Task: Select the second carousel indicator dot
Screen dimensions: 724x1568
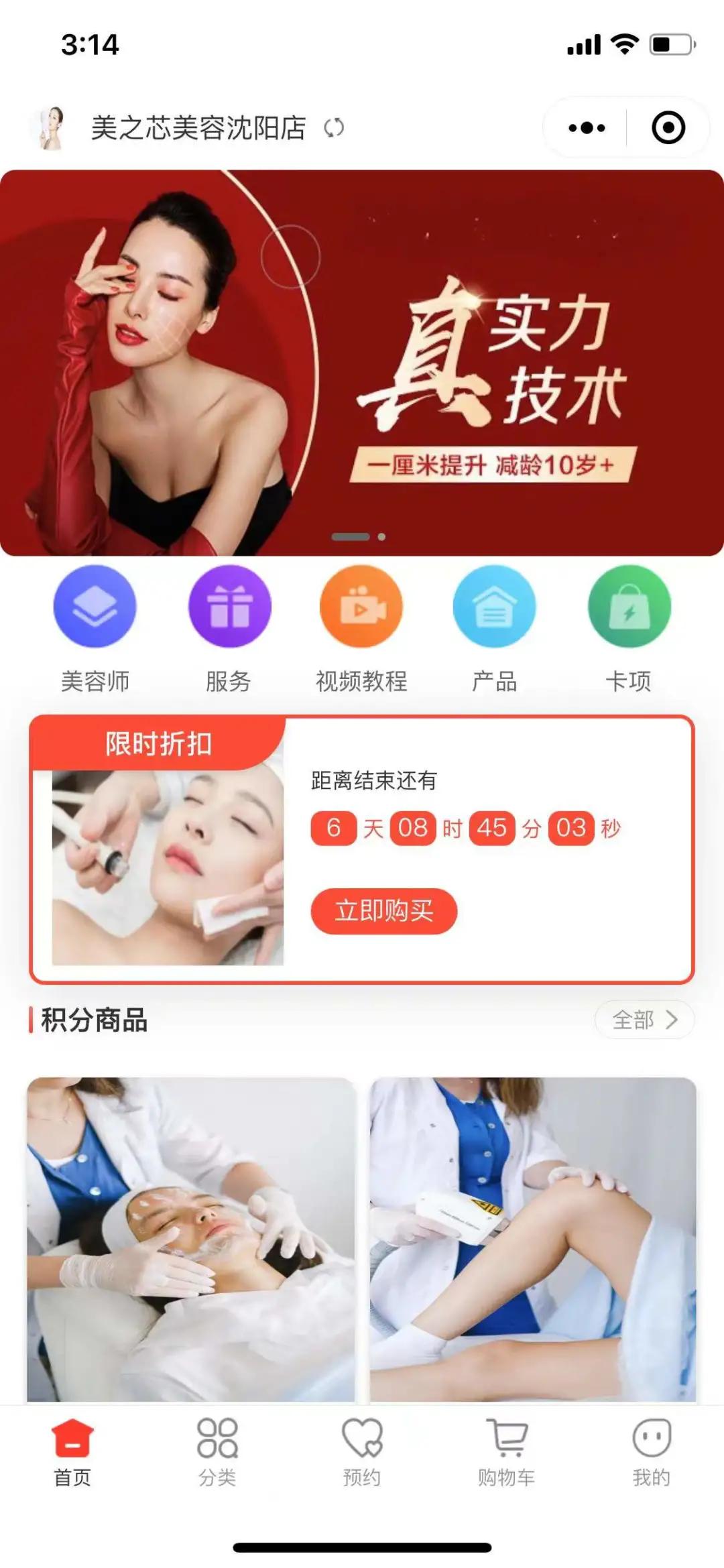Action: 382,537
